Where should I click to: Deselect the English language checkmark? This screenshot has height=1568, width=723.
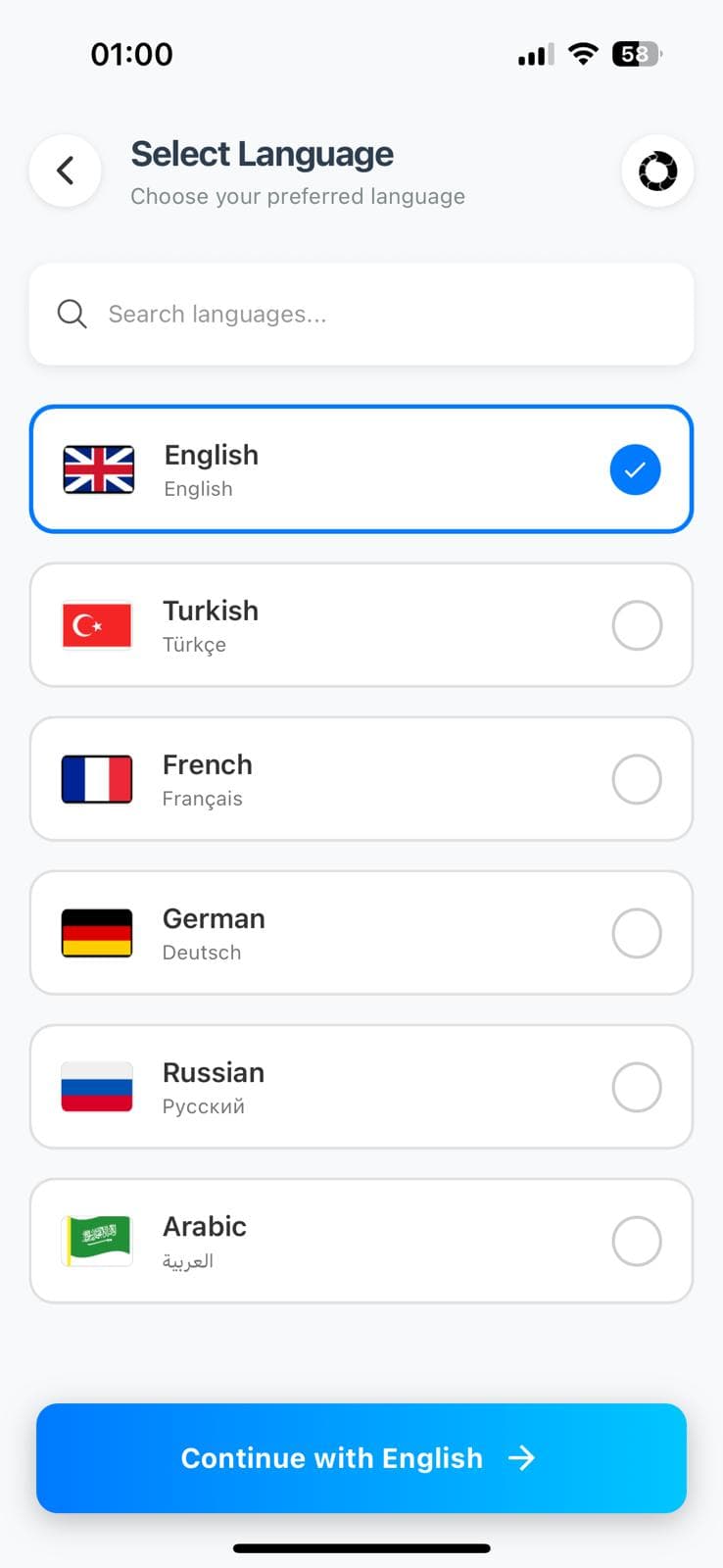click(x=635, y=469)
